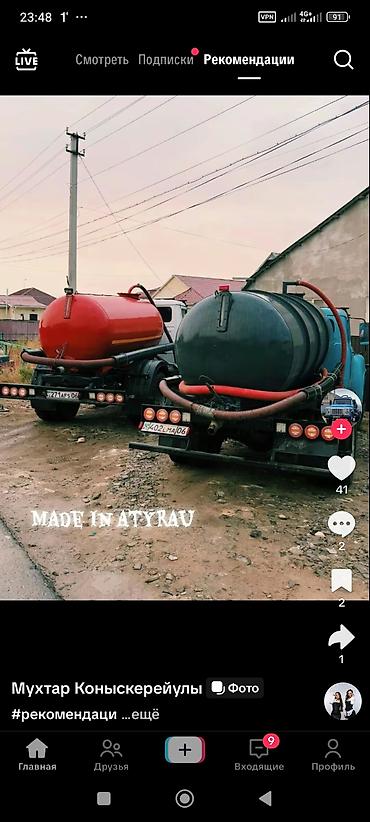
Task: Open Мухтар Коныскерейулы's profile name
Action: [106, 689]
